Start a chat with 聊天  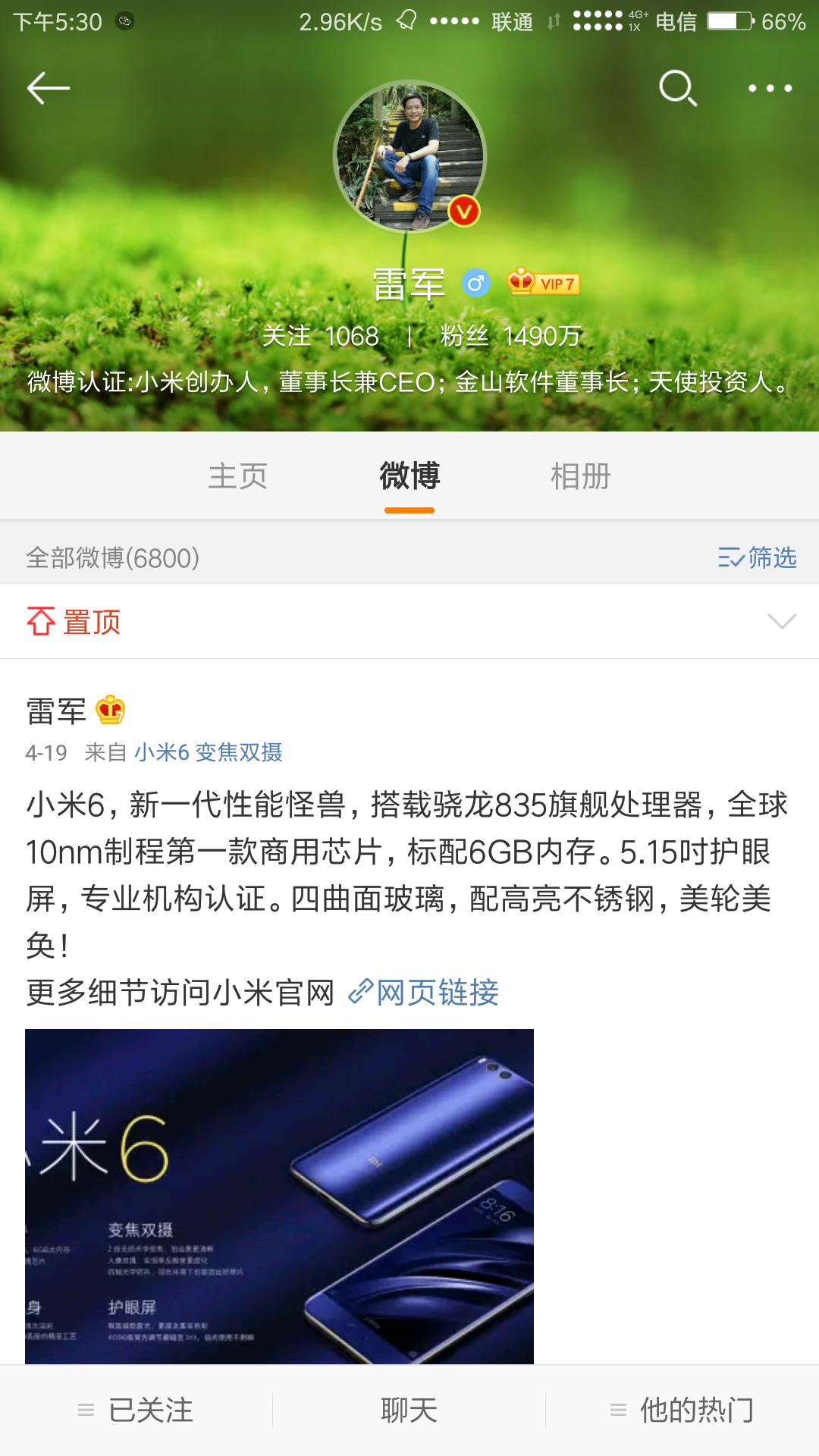click(409, 1410)
